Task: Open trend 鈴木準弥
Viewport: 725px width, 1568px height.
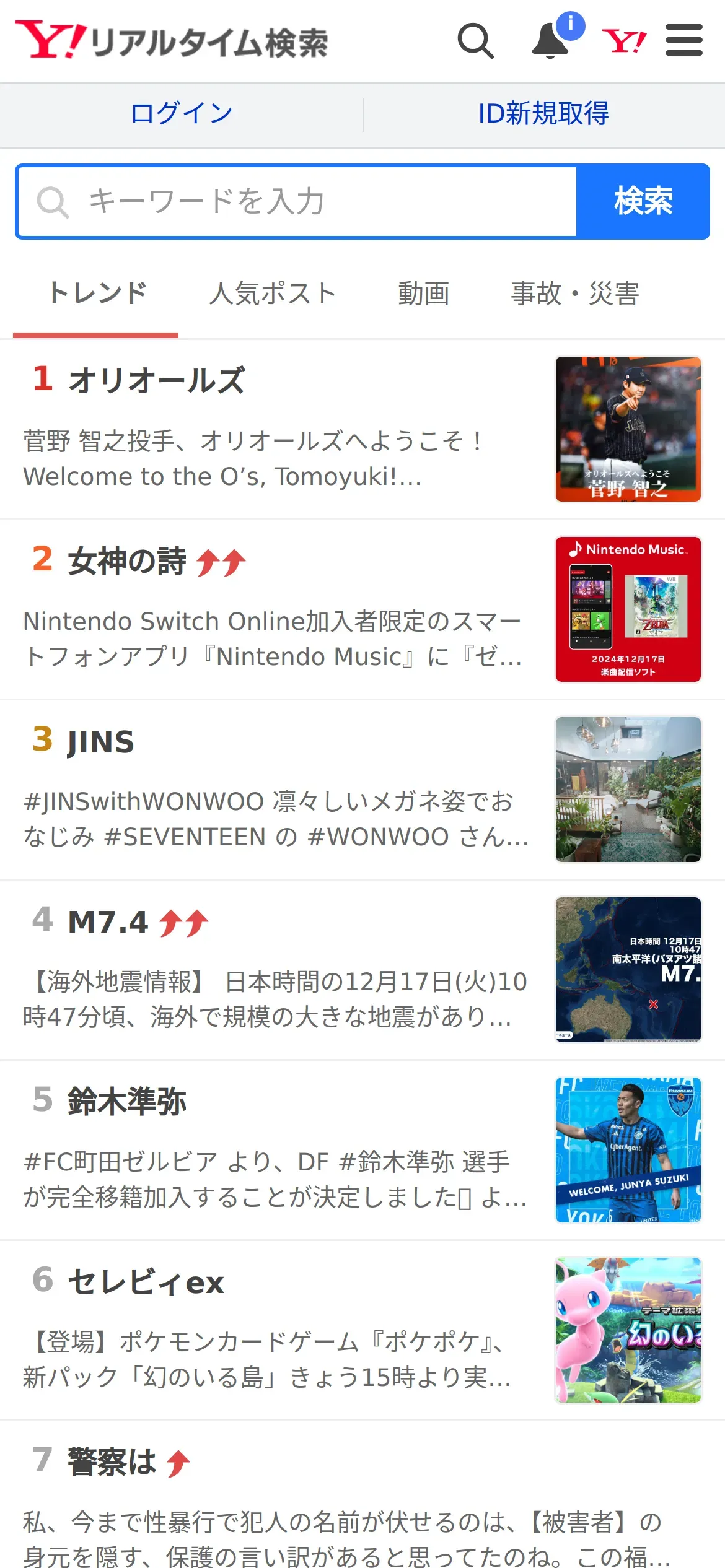Action: (362, 1150)
